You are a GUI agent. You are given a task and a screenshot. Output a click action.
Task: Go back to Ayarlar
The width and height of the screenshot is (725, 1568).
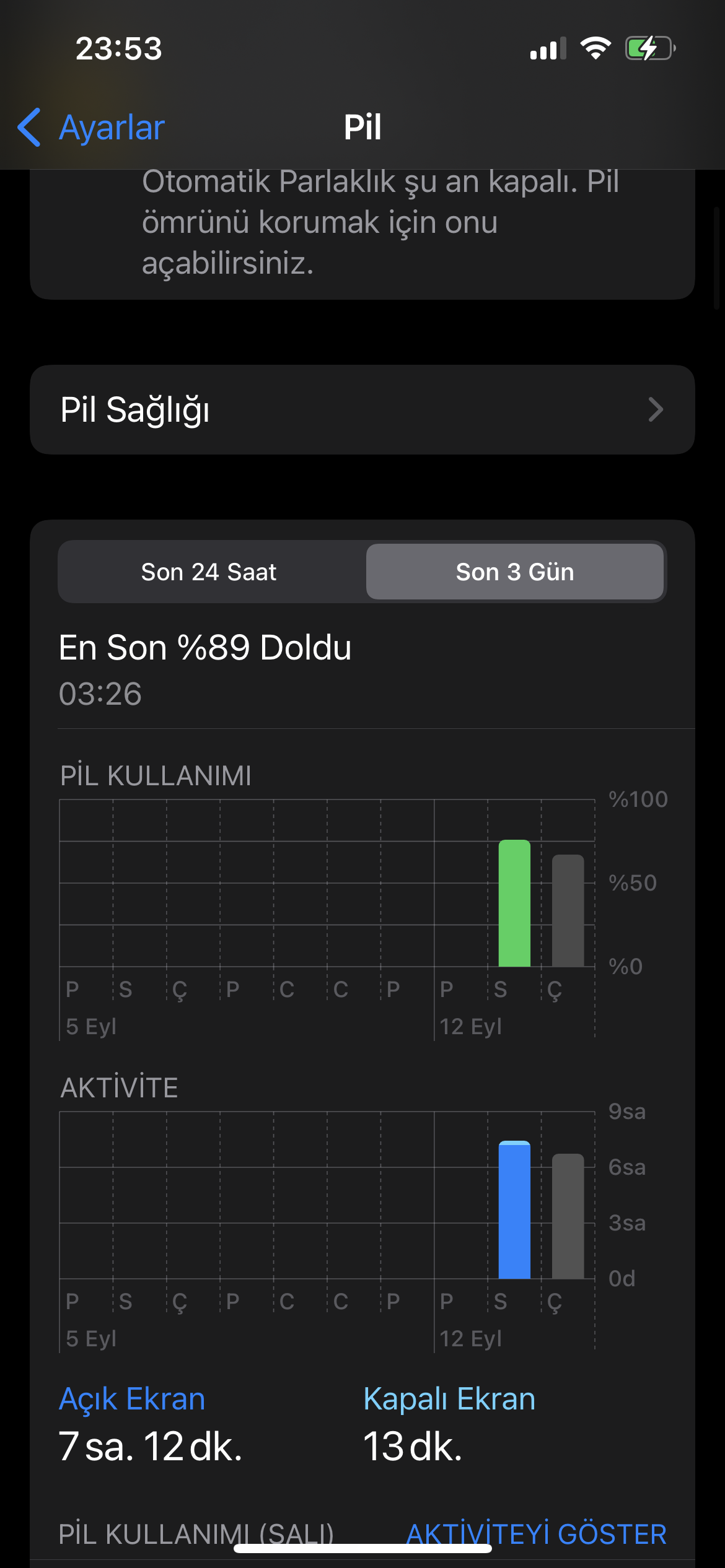coord(91,128)
